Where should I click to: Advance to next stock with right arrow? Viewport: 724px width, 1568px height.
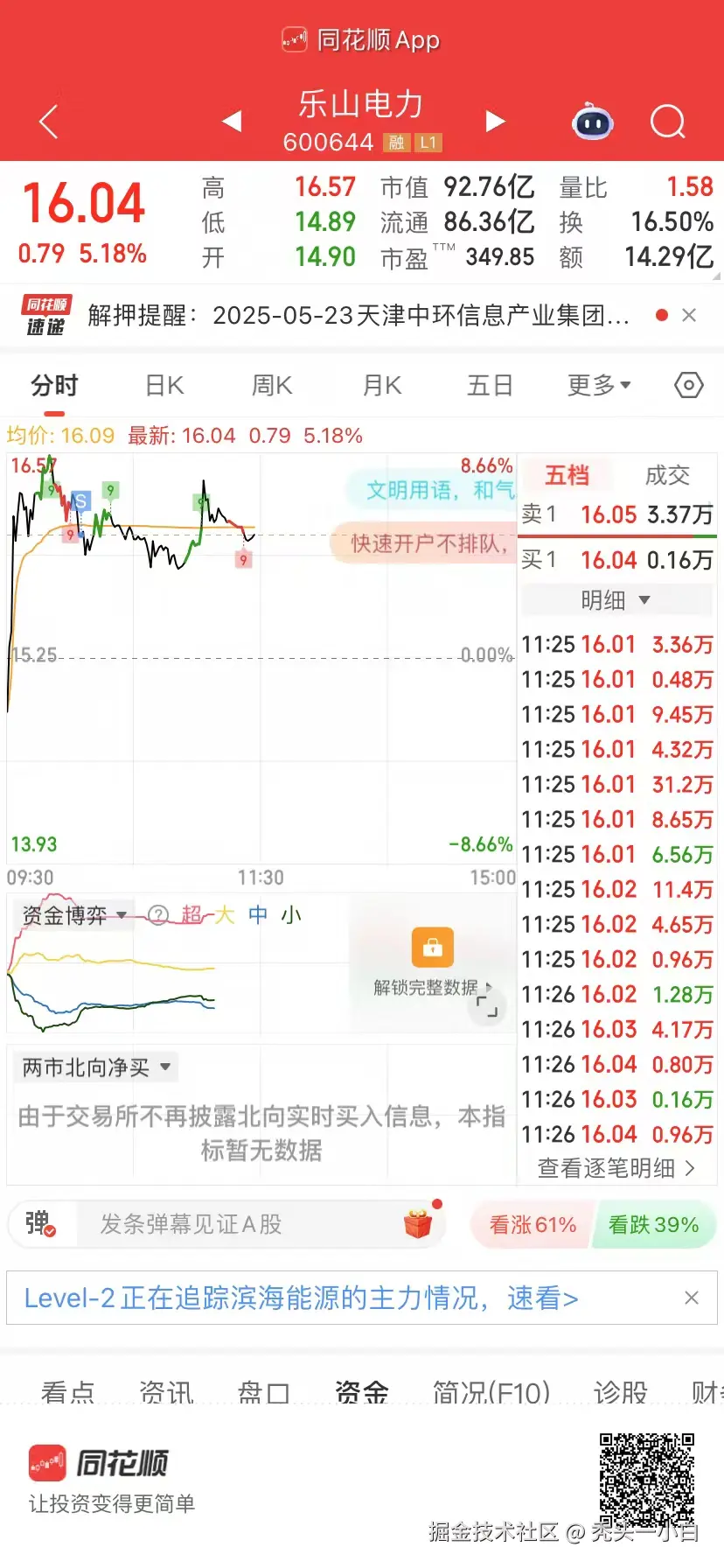495,122
